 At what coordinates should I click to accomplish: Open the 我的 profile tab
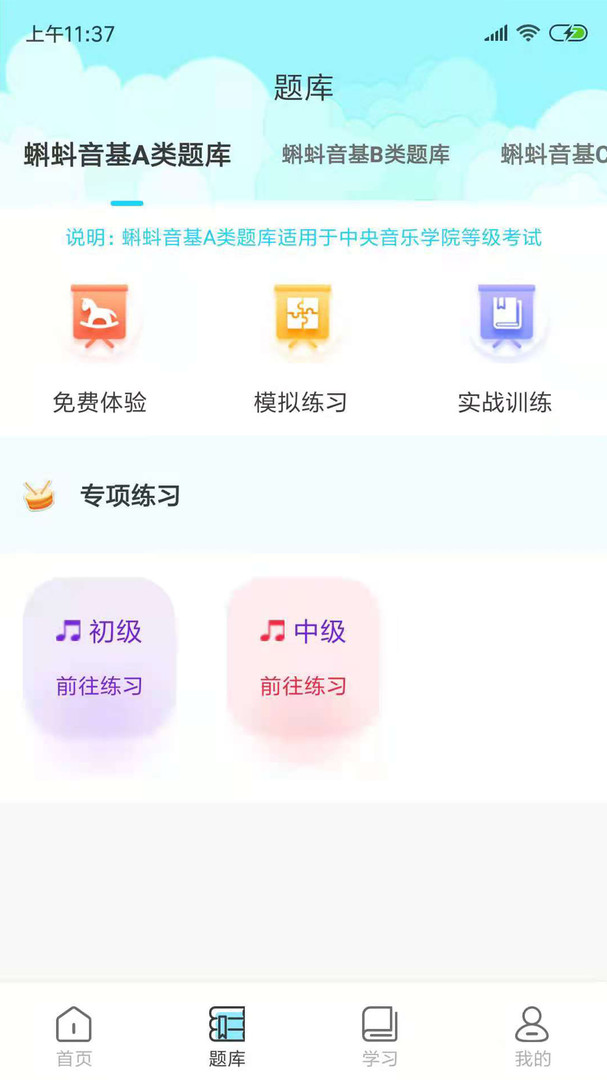(532, 1035)
